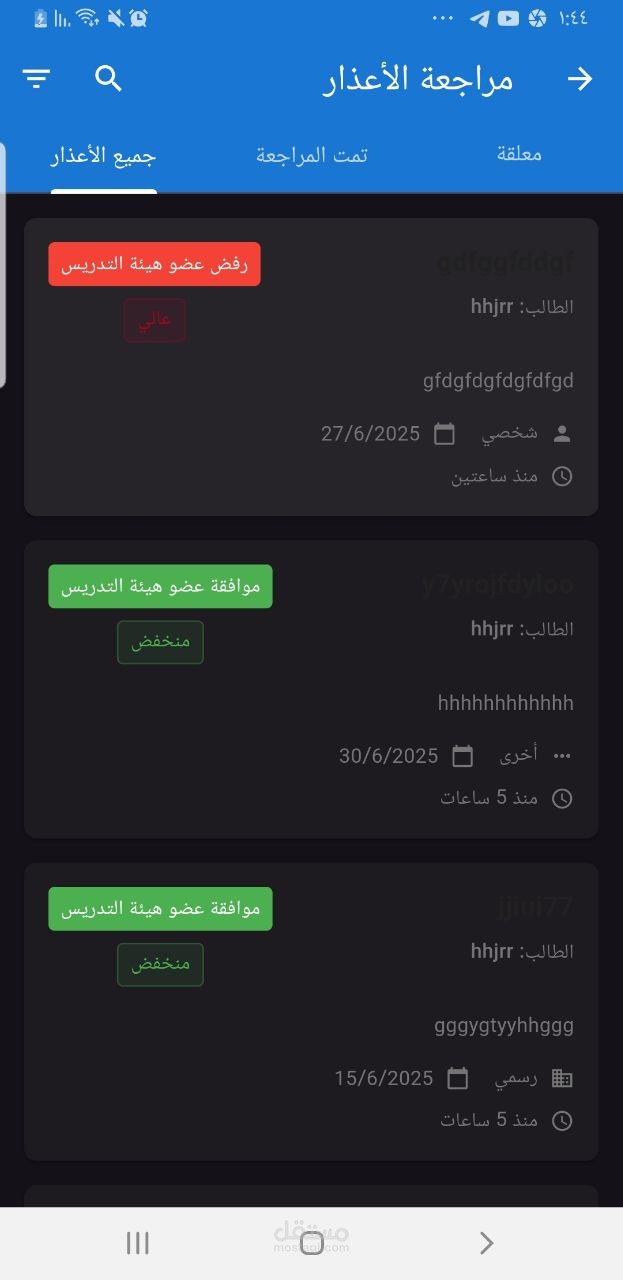Open the excuse card with hhhhhhhhhhhh
This screenshot has height=1280, width=623.
pyautogui.click(x=311, y=689)
